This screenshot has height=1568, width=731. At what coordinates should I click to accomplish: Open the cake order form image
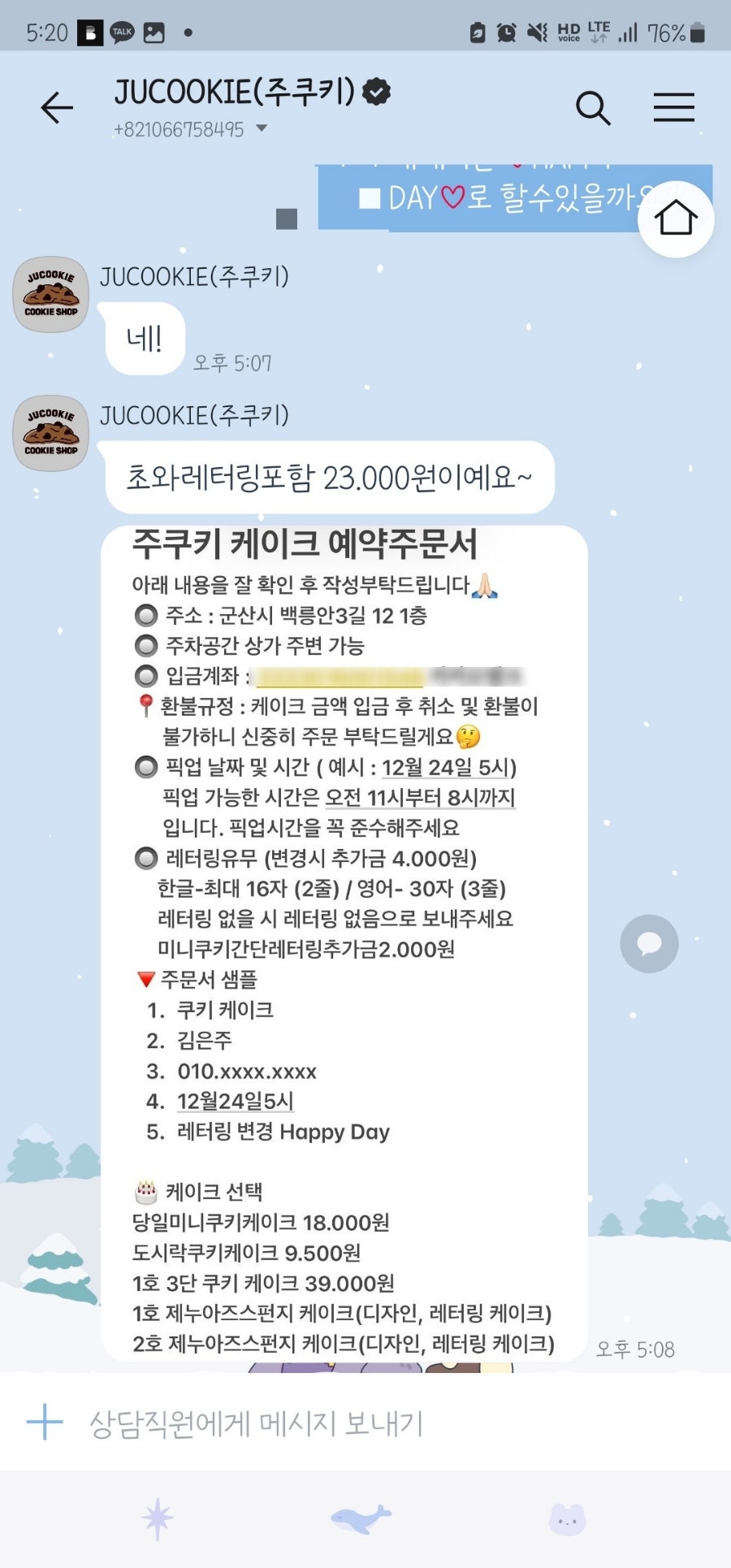tap(344, 942)
